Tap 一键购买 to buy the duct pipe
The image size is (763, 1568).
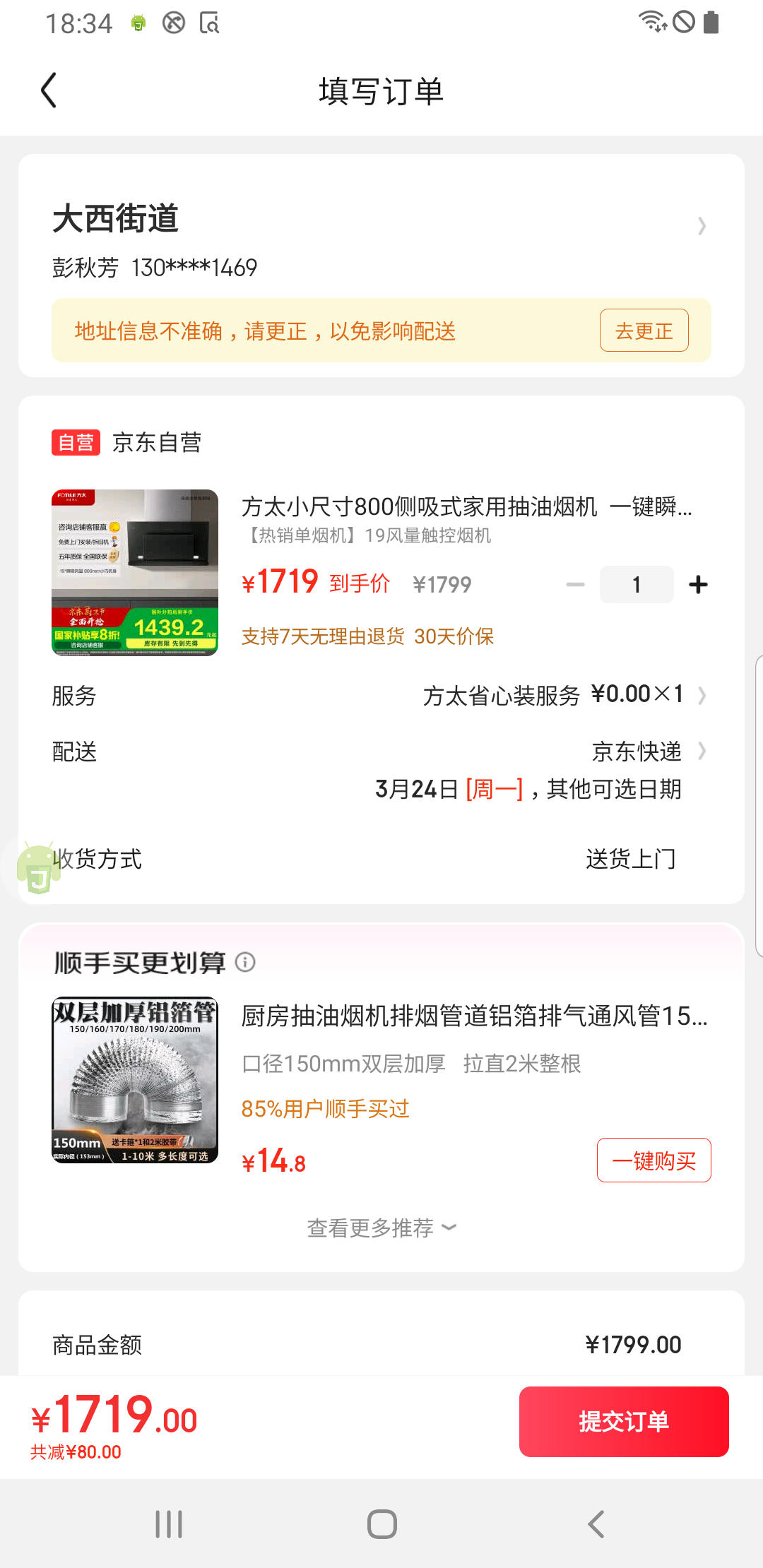[x=653, y=1159]
